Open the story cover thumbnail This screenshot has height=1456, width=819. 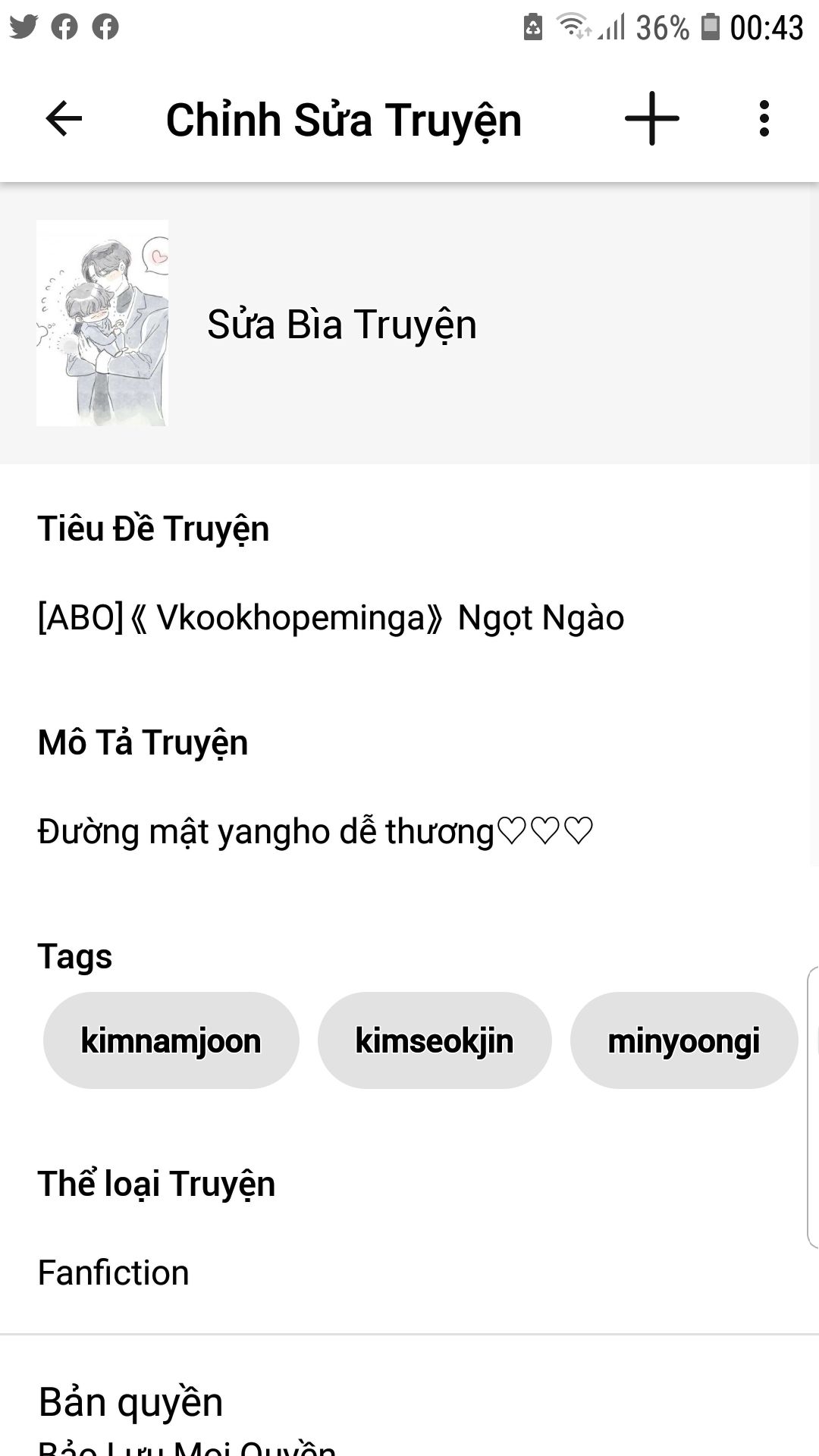tap(102, 323)
